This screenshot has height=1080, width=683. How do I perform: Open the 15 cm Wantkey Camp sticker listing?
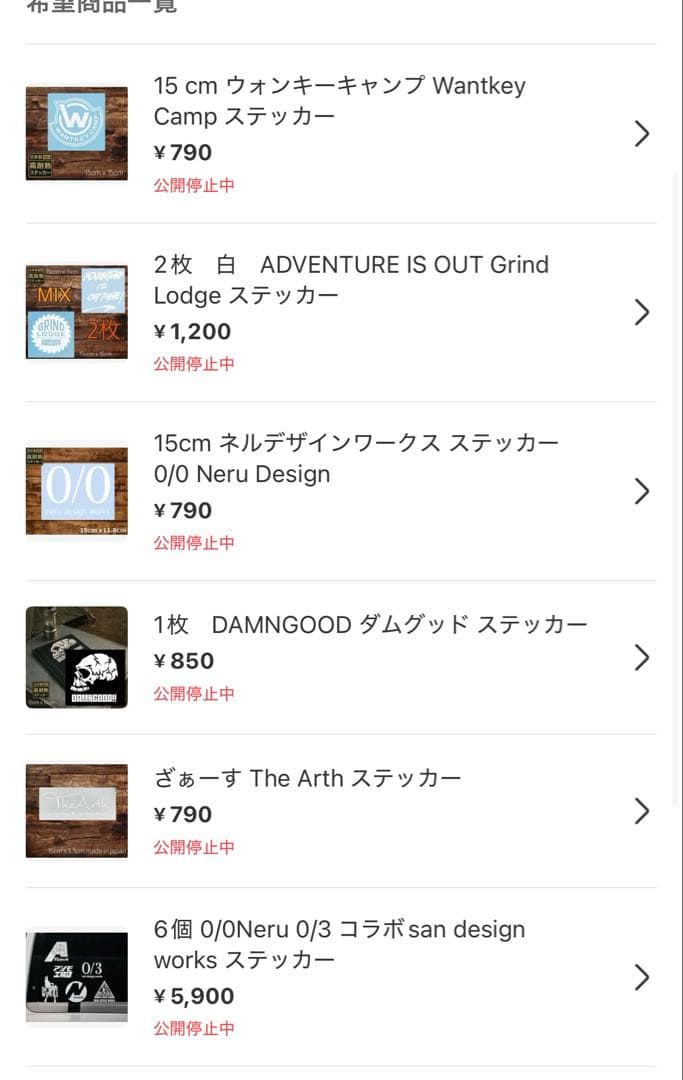tap(340, 133)
